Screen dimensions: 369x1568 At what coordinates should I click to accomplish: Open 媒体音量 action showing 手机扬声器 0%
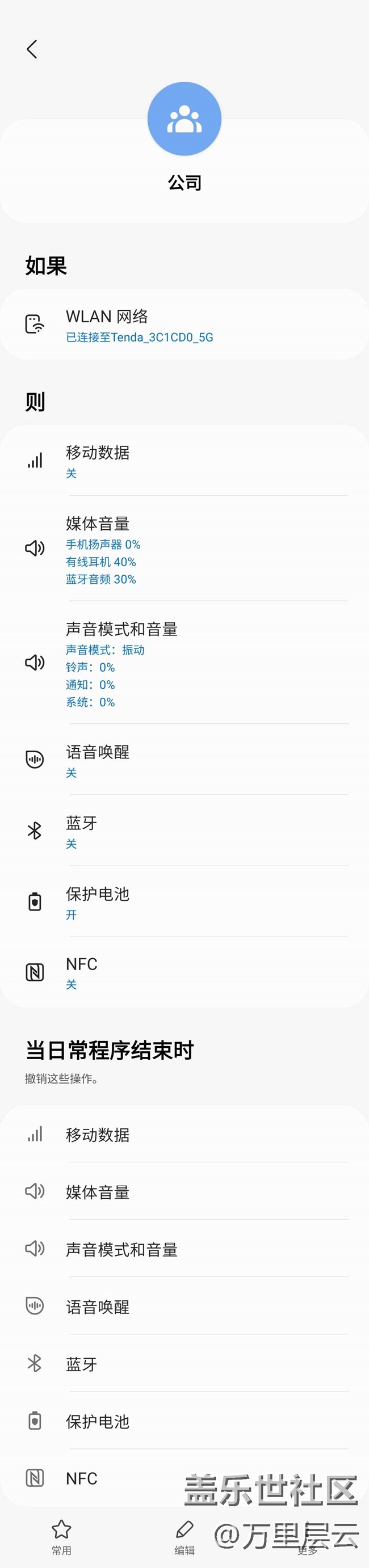(184, 549)
